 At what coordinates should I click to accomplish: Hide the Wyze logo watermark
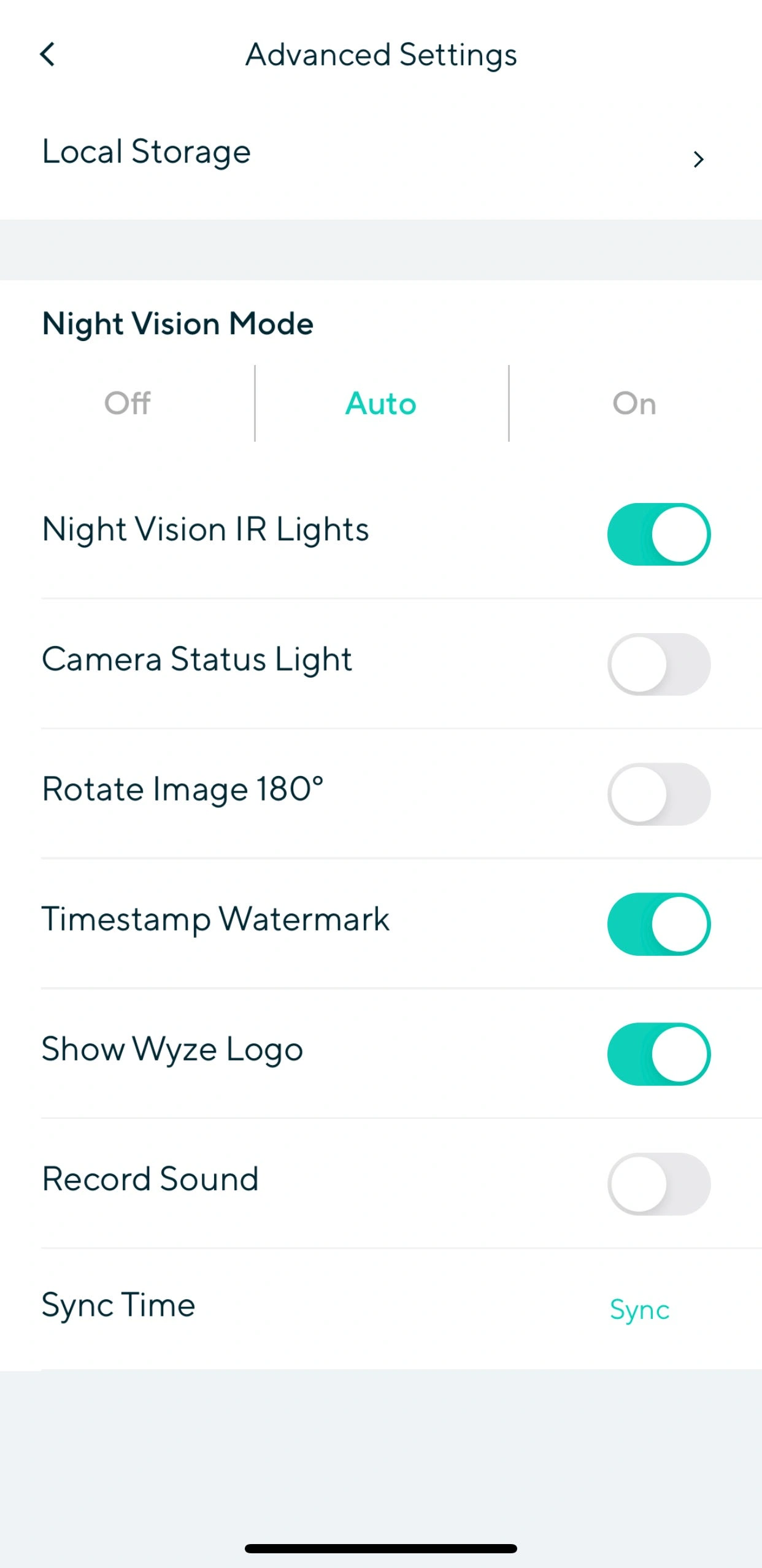point(658,1054)
